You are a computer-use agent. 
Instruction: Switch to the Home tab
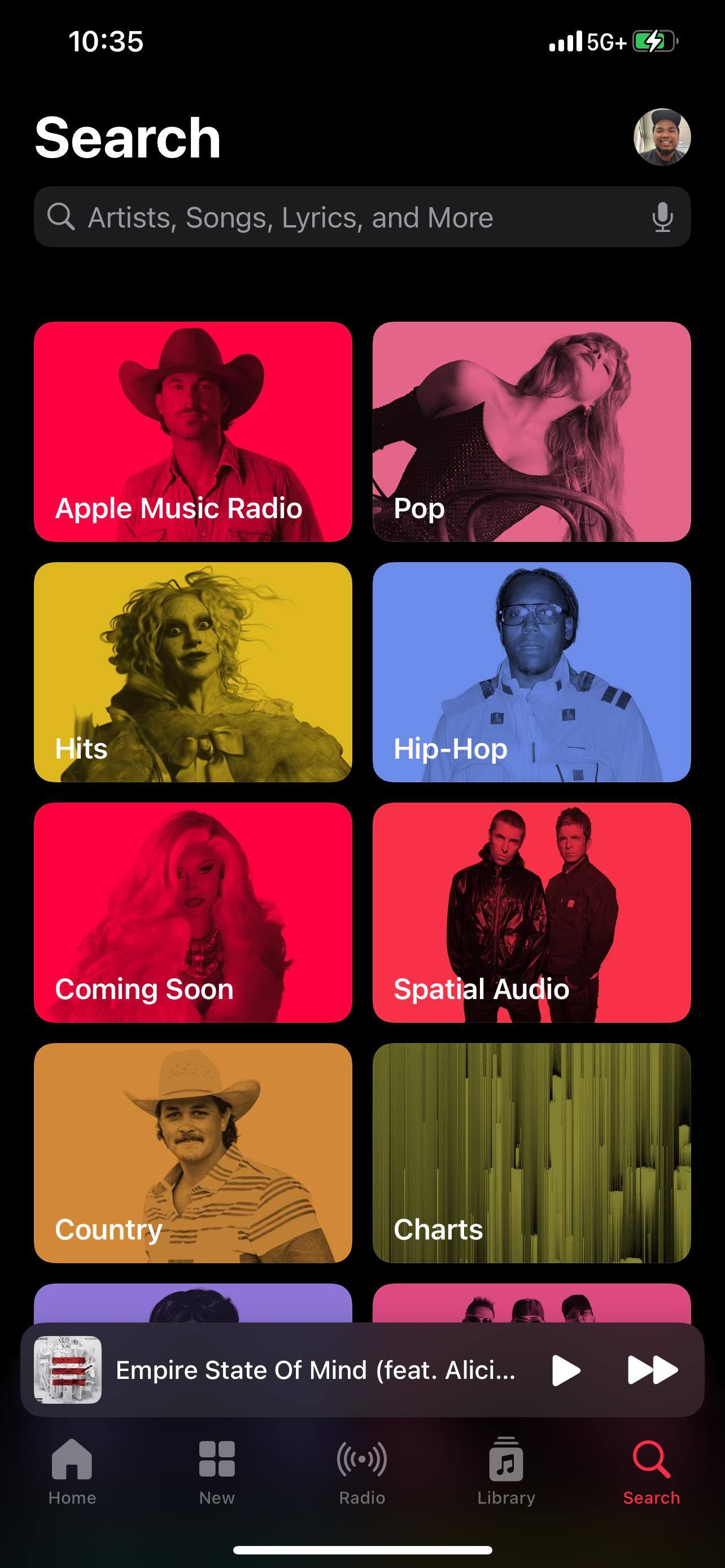[72, 1470]
